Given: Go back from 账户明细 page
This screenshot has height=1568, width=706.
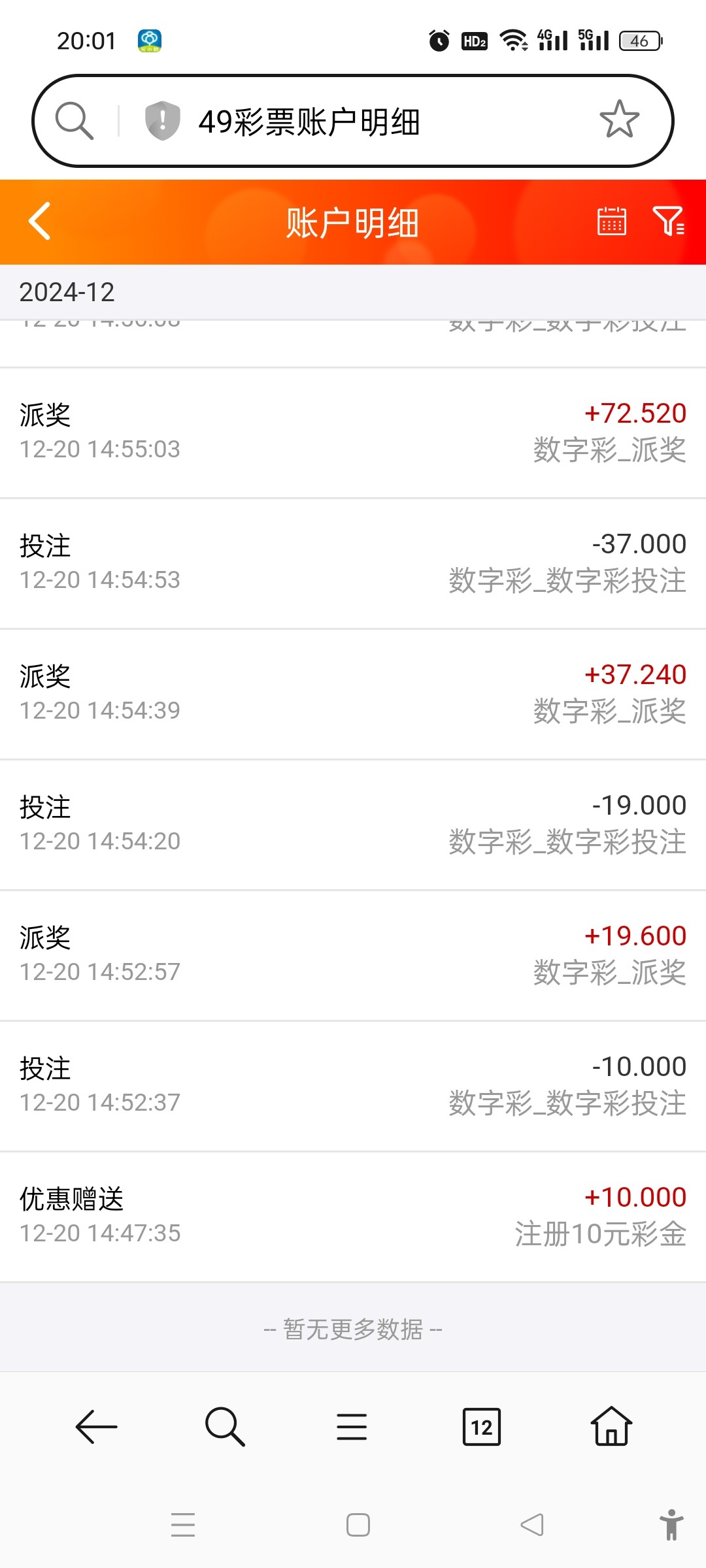Looking at the screenshot, I should pyautogui.click(x=41, y=221).
